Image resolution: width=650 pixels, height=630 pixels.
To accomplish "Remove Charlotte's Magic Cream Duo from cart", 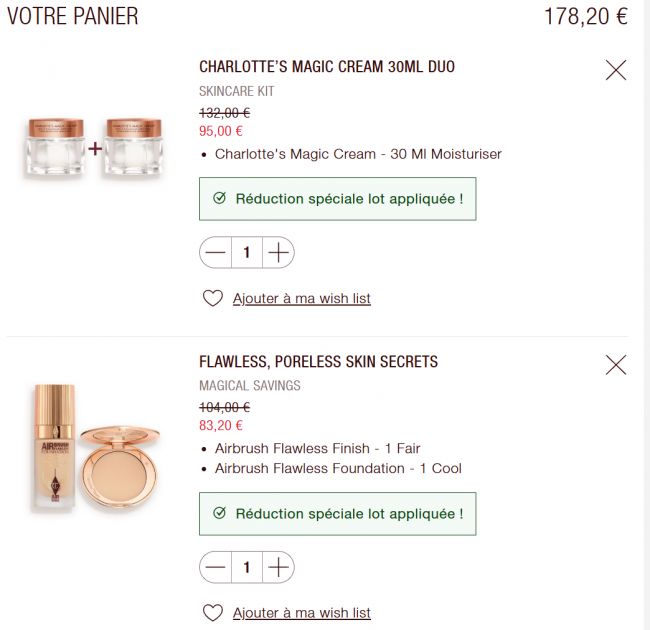I will tap(616, 70).
